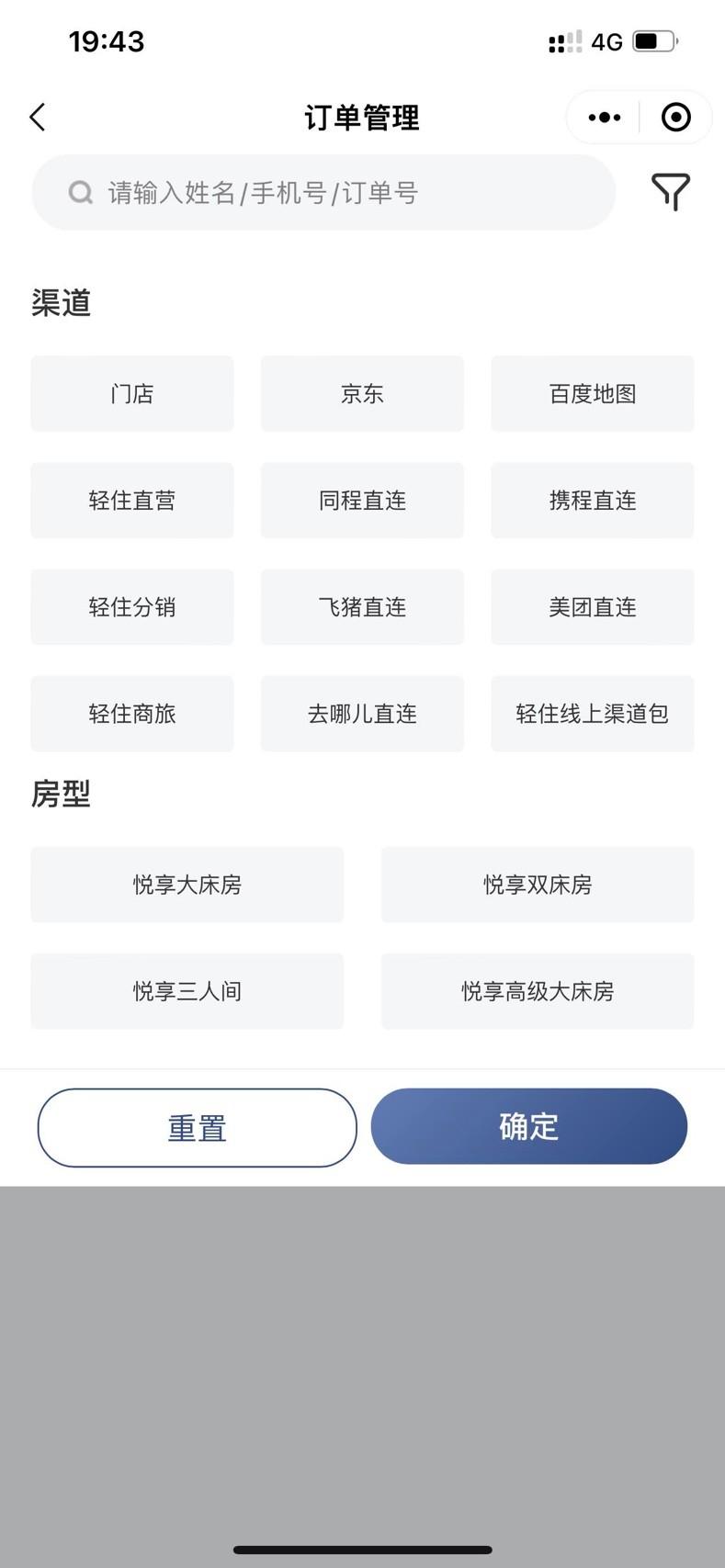Go back from 订单管理

pos(38,118)
